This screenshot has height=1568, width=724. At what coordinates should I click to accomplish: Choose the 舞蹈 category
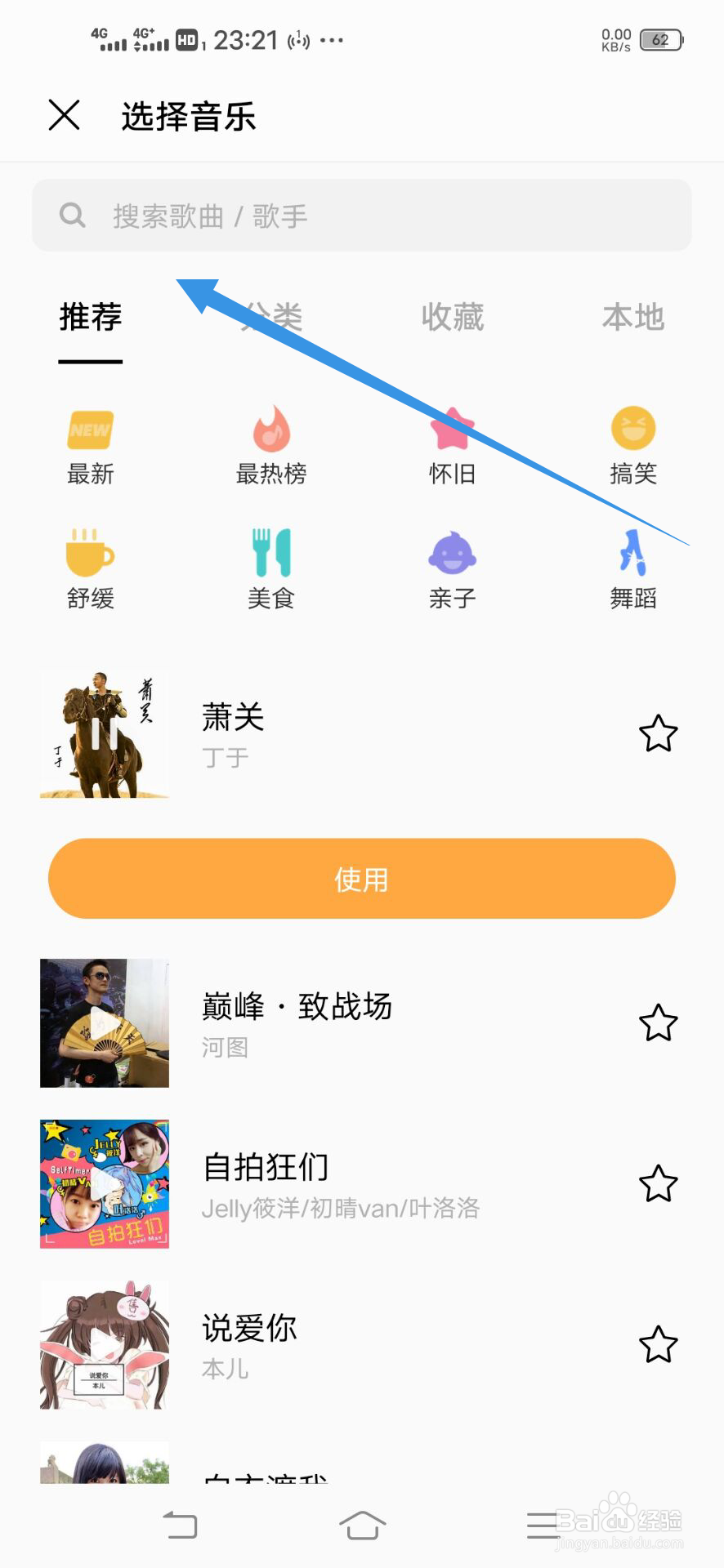(x=632, y=569)
